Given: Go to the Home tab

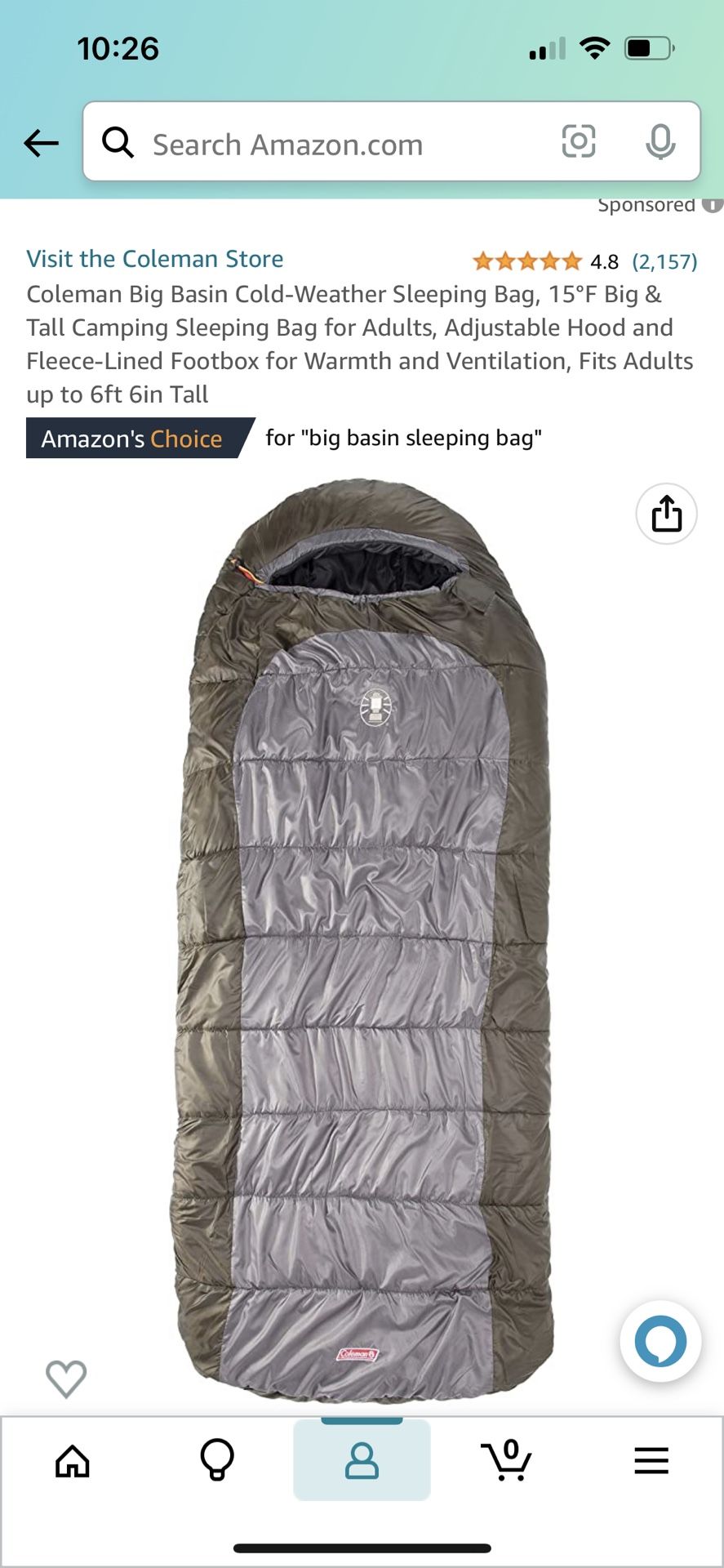Looking at the screenshot, I should (73, 1461).
